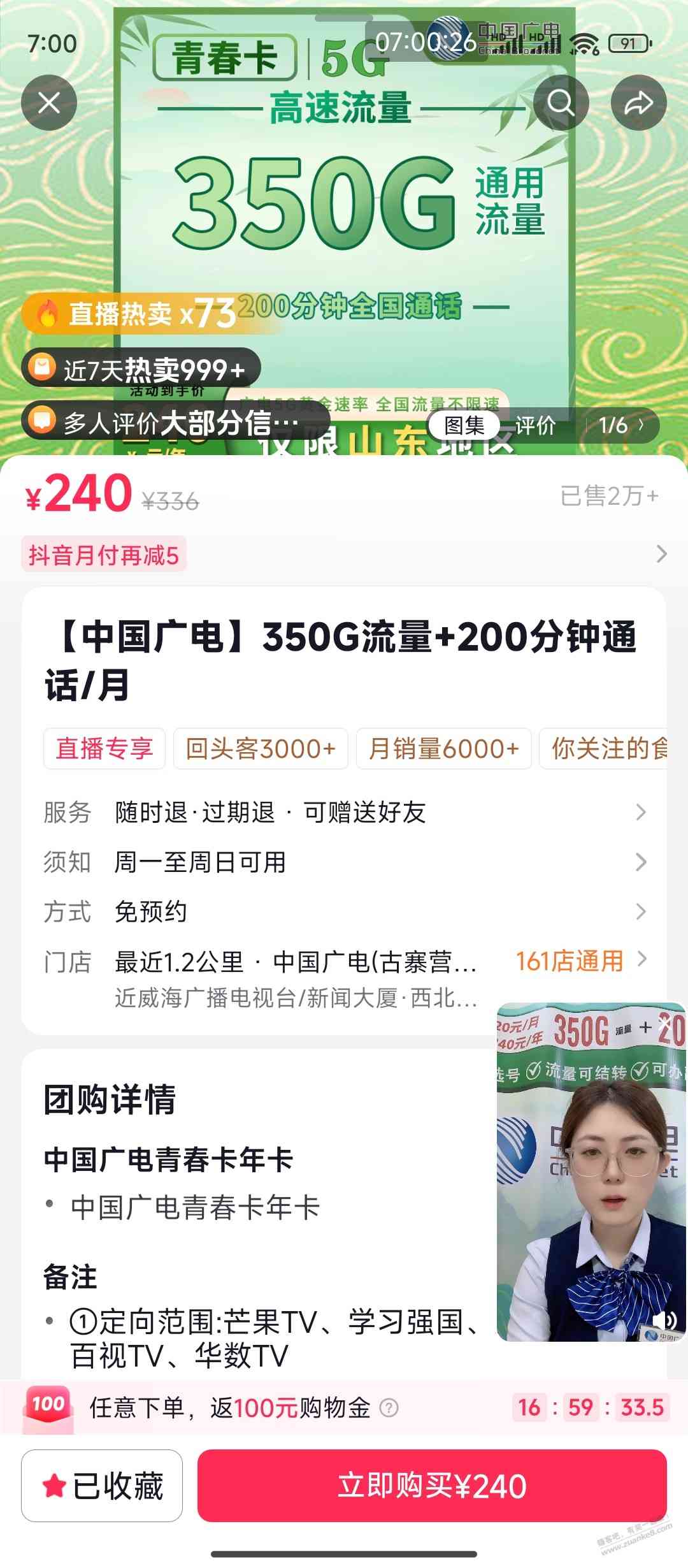688x1568 pixels.
Task: Open the search icon
Action: point(561,103)
